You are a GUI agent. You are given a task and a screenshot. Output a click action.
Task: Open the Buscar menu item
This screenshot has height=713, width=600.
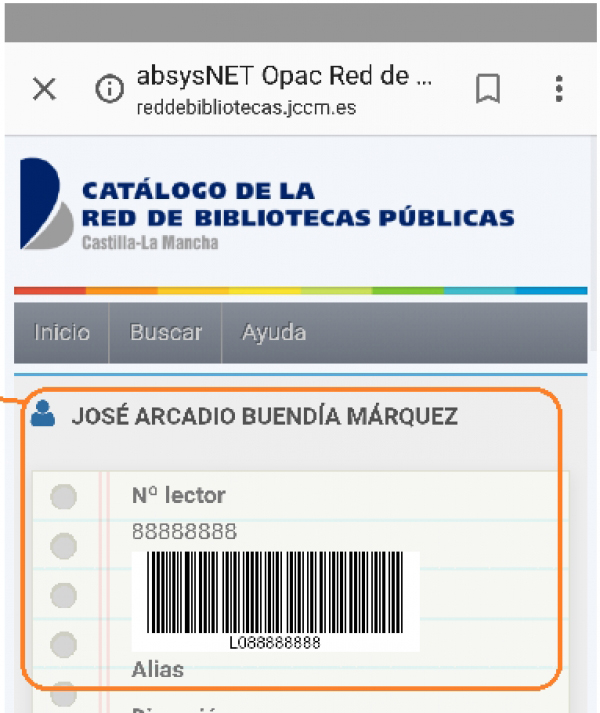[x=166, y=332]
